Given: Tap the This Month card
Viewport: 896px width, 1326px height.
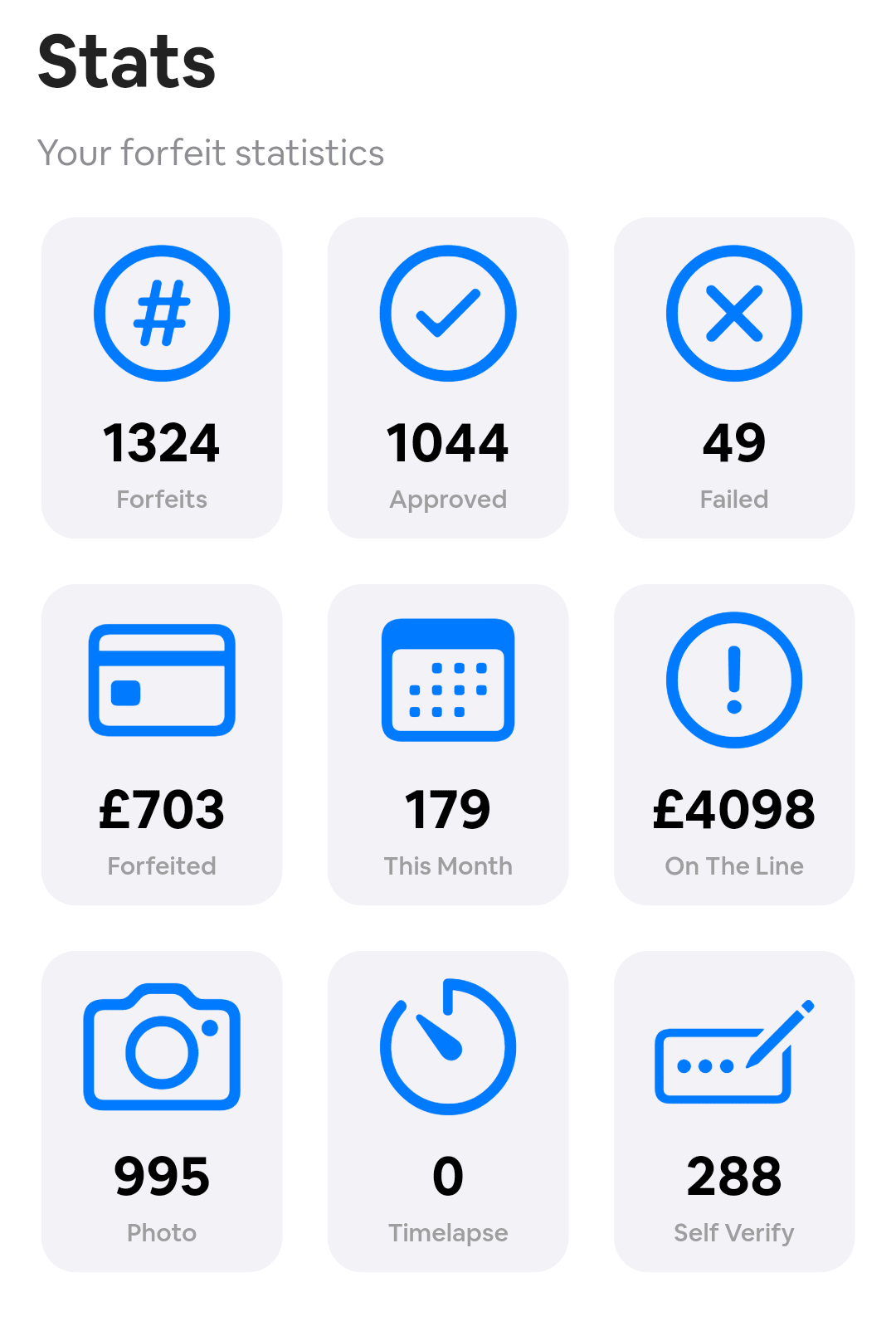Looking at the screenshot, I should pyautogui.click(x=448, y=744).
